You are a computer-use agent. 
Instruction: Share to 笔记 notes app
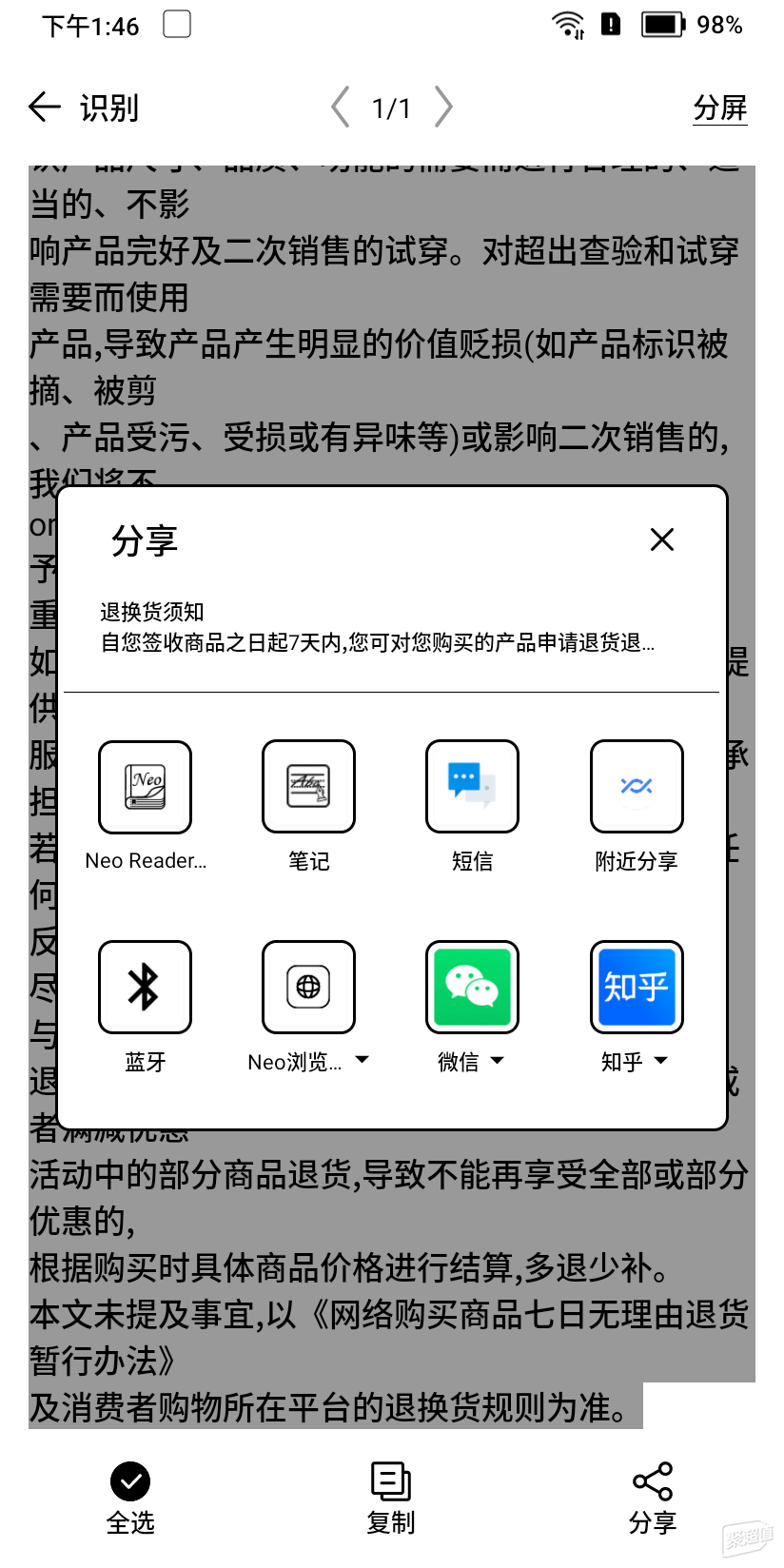308,787
